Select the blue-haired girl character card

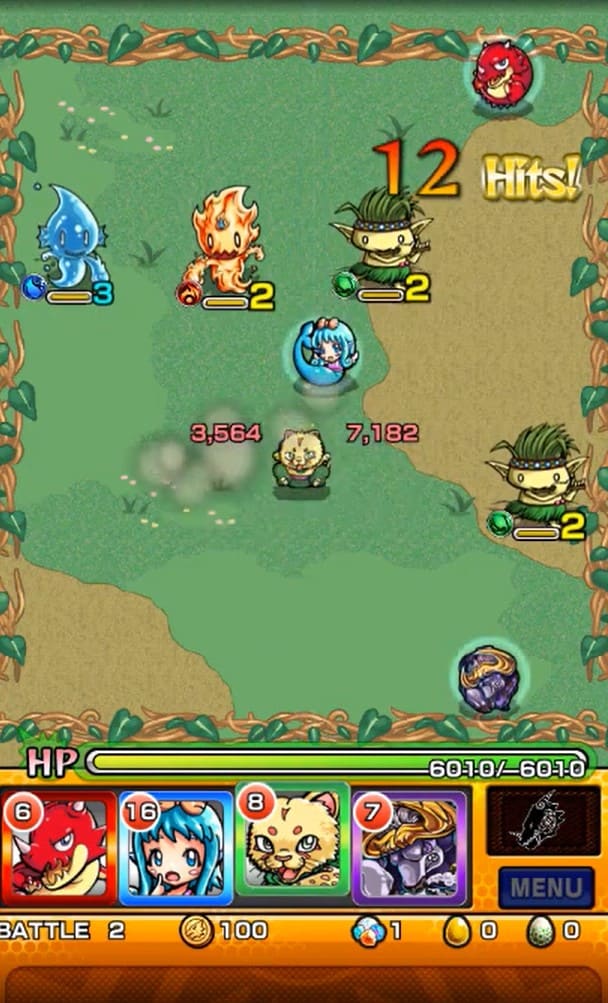coord(176,848)
